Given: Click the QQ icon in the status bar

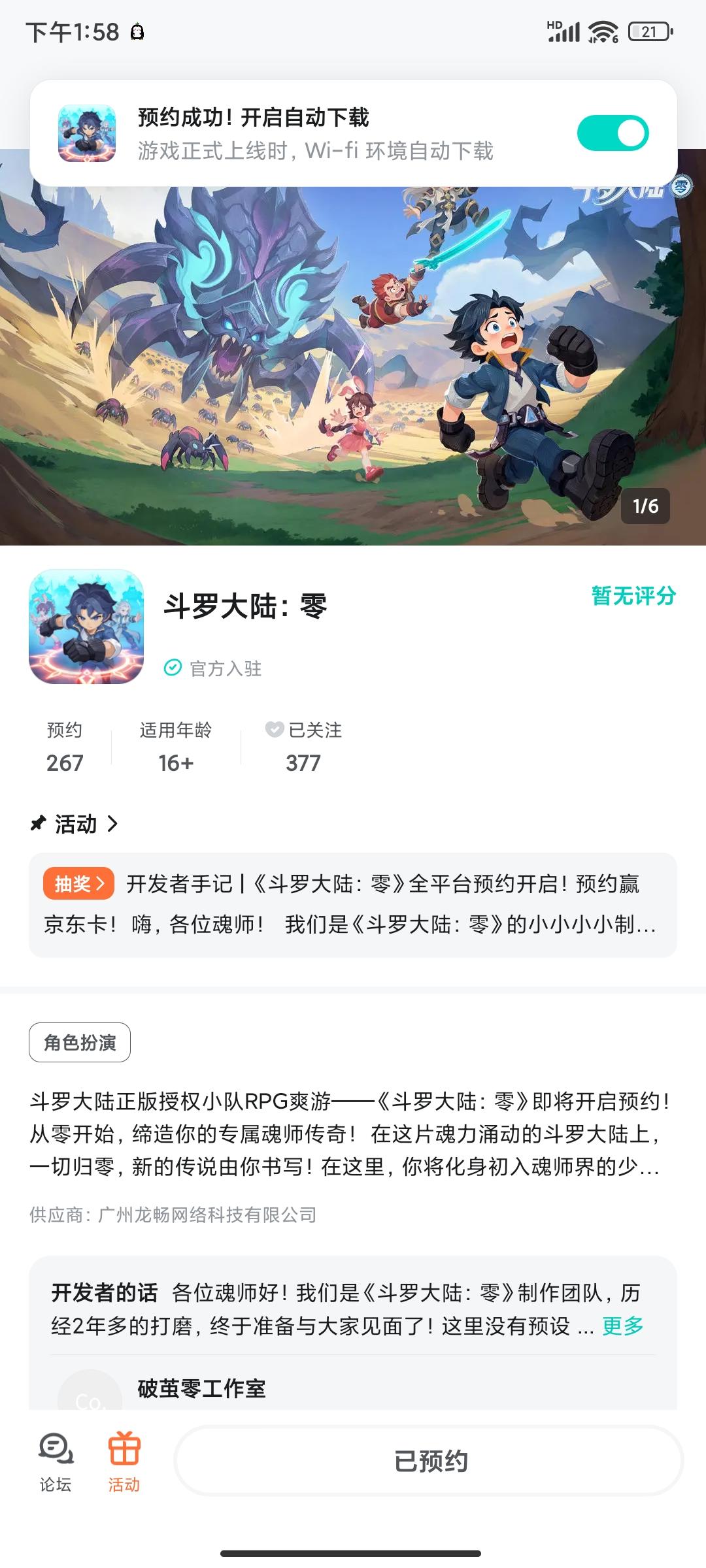Looking at the screenshot, I should pyautogui.click(x=137, y=31).
